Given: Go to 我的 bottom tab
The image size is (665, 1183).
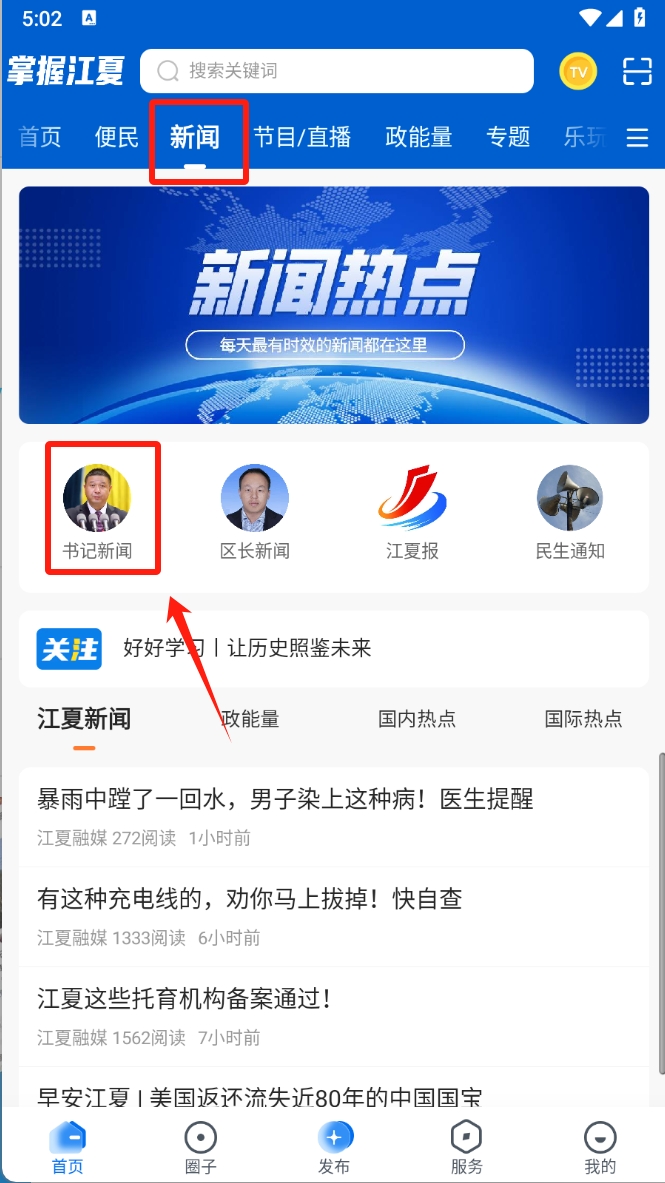Looking at the screenshot, I should point(600,1147).
